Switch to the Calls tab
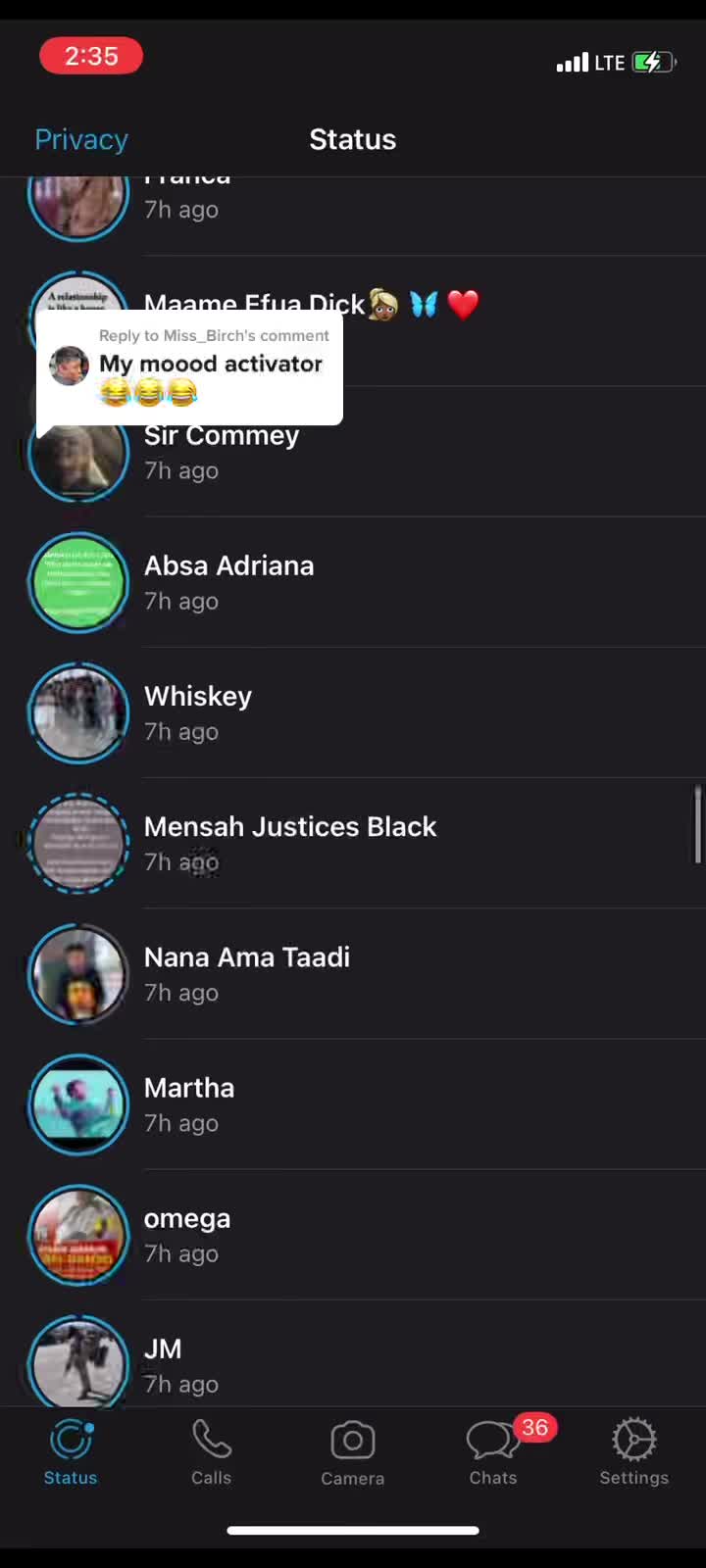 click(211, 1452)
